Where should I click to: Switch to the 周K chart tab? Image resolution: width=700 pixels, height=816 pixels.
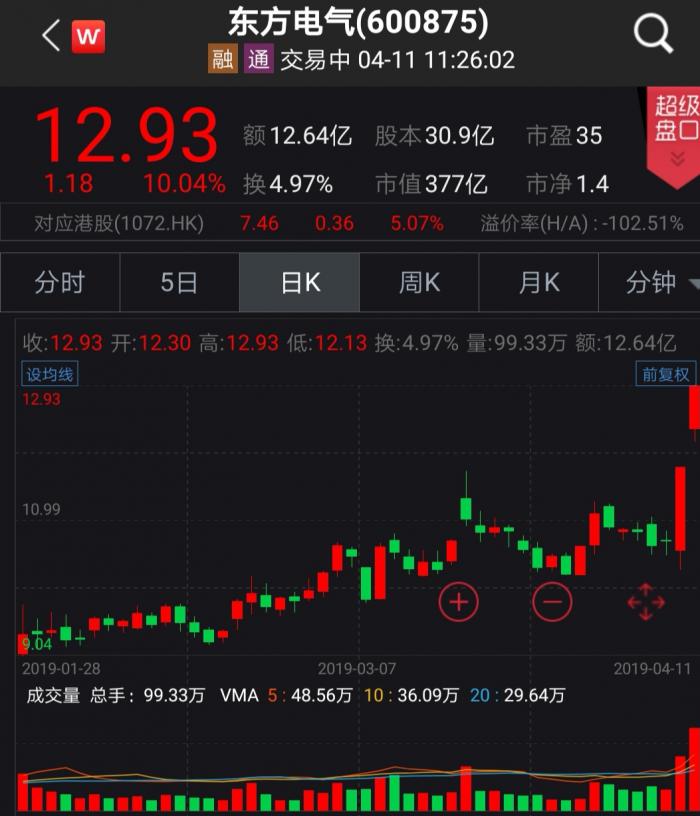point(419,283)
